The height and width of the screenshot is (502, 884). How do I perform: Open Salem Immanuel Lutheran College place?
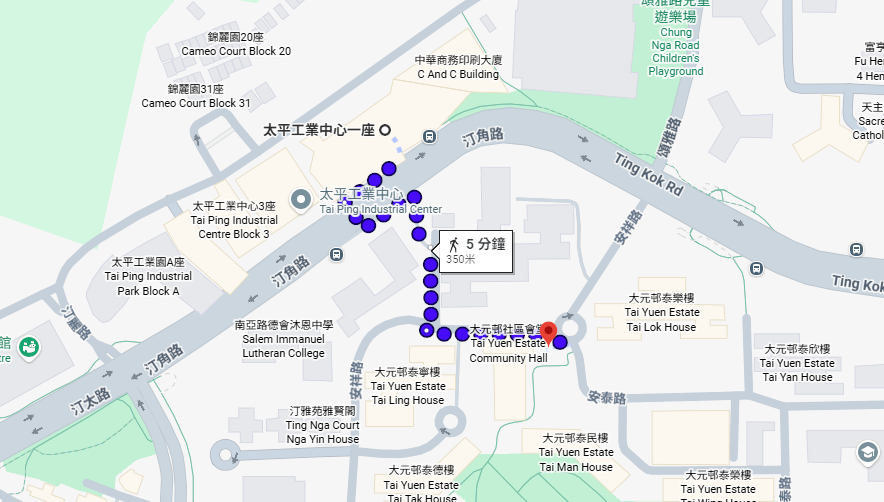[283, 339]
